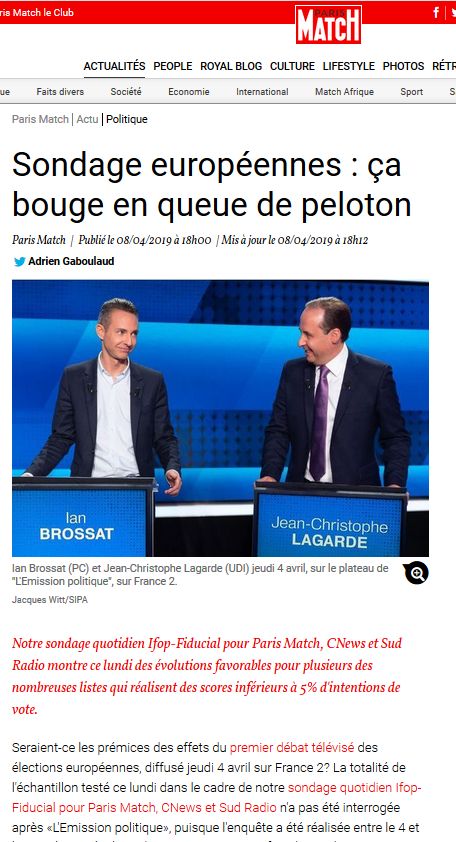The height and width of the screenshot is (842, 456).
Task: Enlarge the photo with the magnifier icon
Action: [416, 574]
